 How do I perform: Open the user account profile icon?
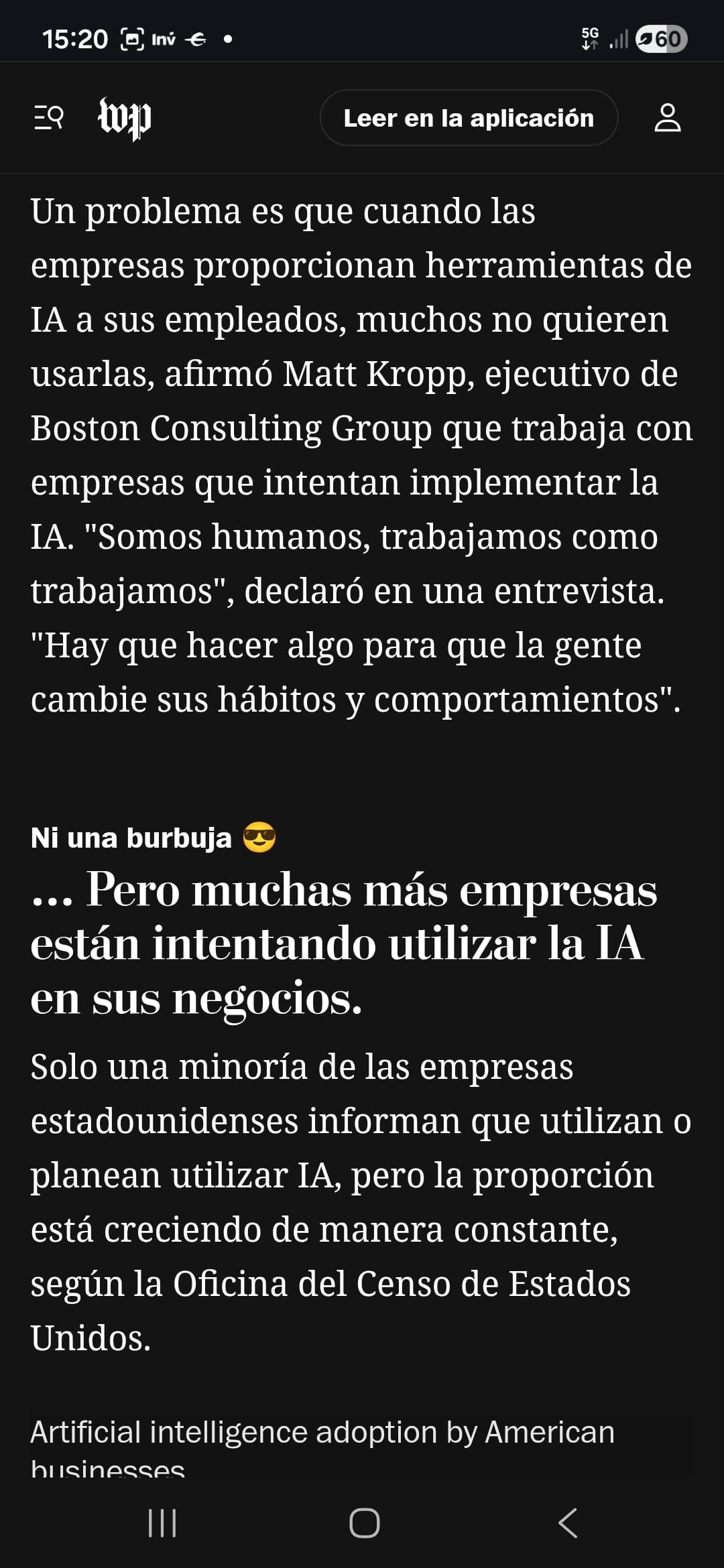(x=667, y=118)
